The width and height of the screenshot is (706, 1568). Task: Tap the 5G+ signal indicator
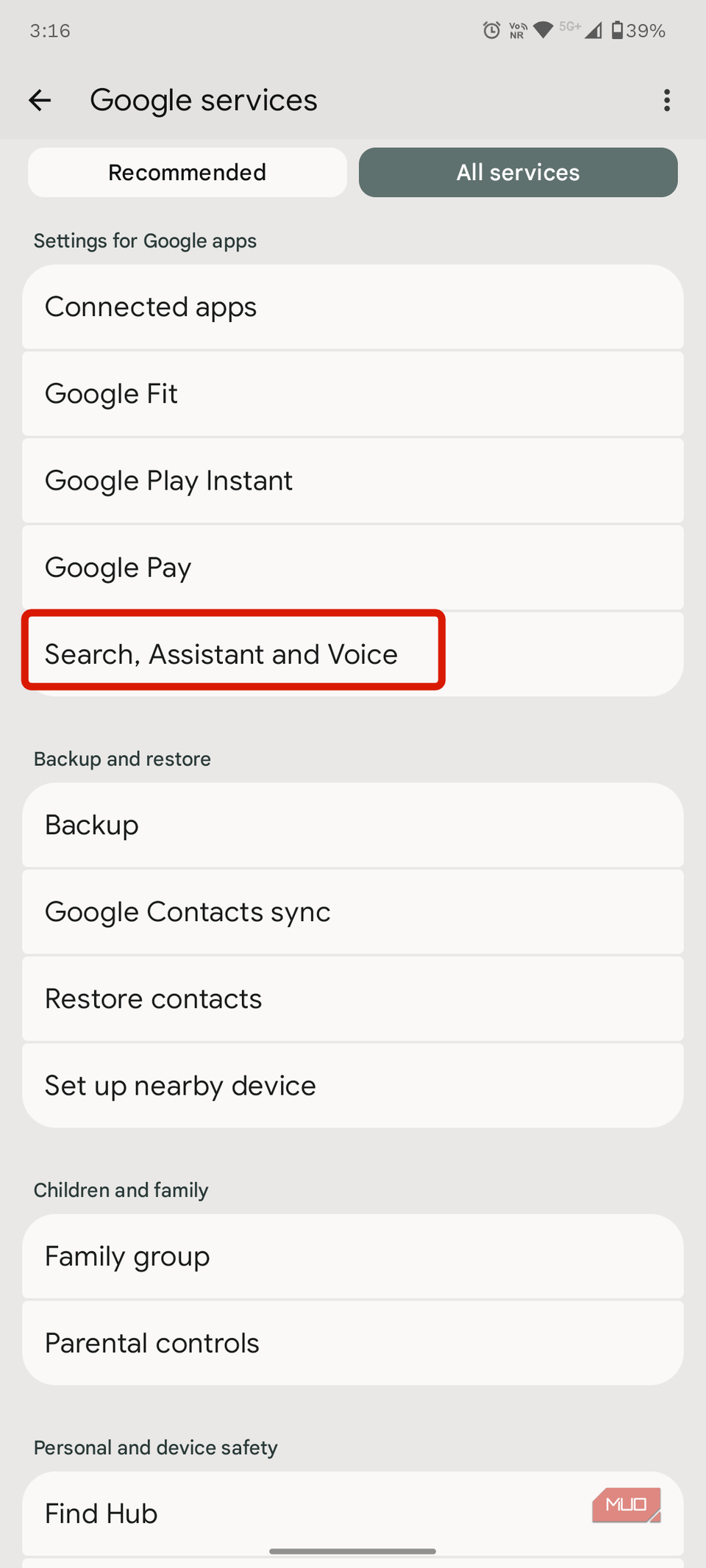[570, 30]
